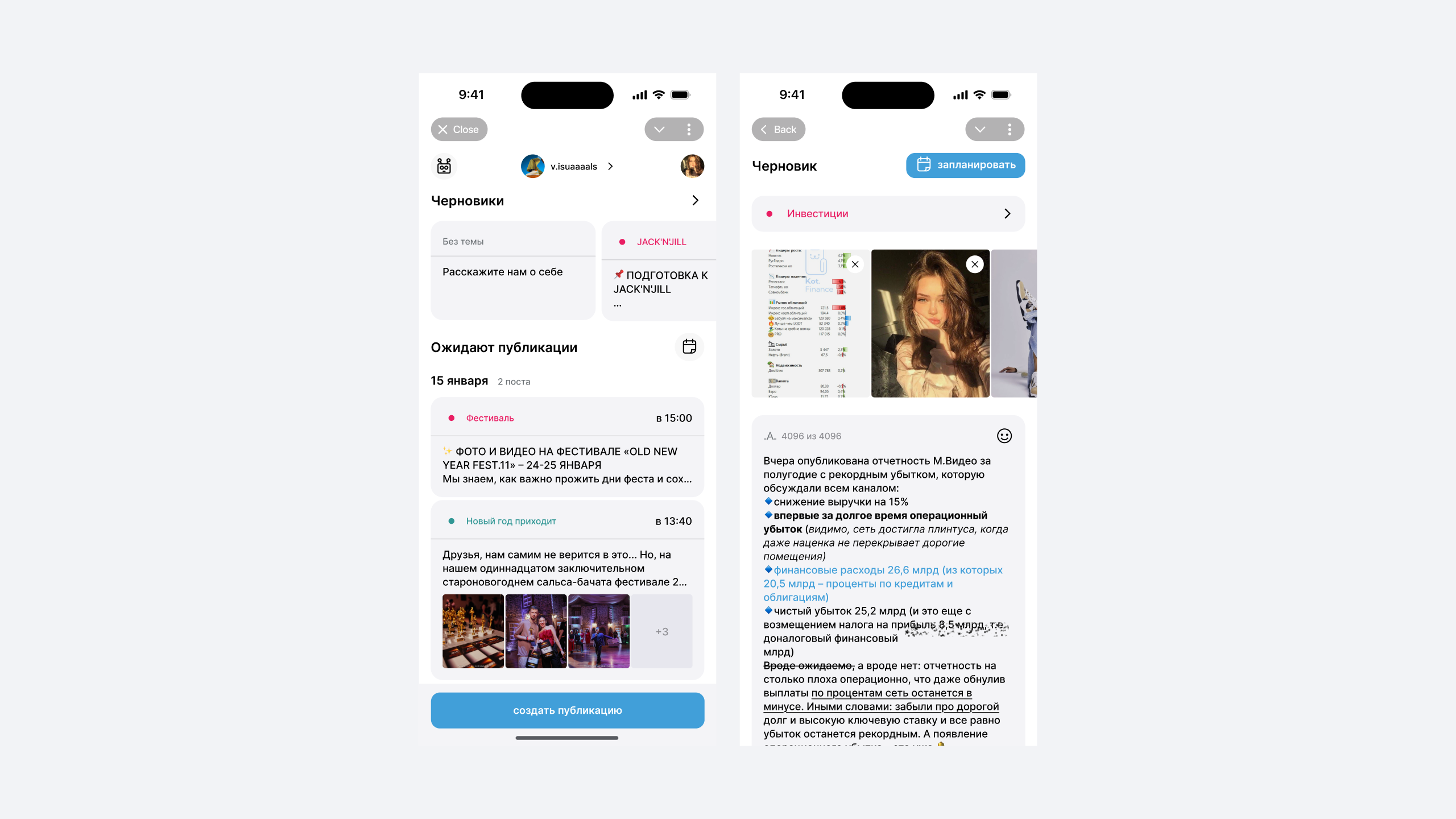The height and width of the screenshot is (819, 1456).
Task: Open the calendar next to Ожидают публикации
Action: [x=689, y=347]
